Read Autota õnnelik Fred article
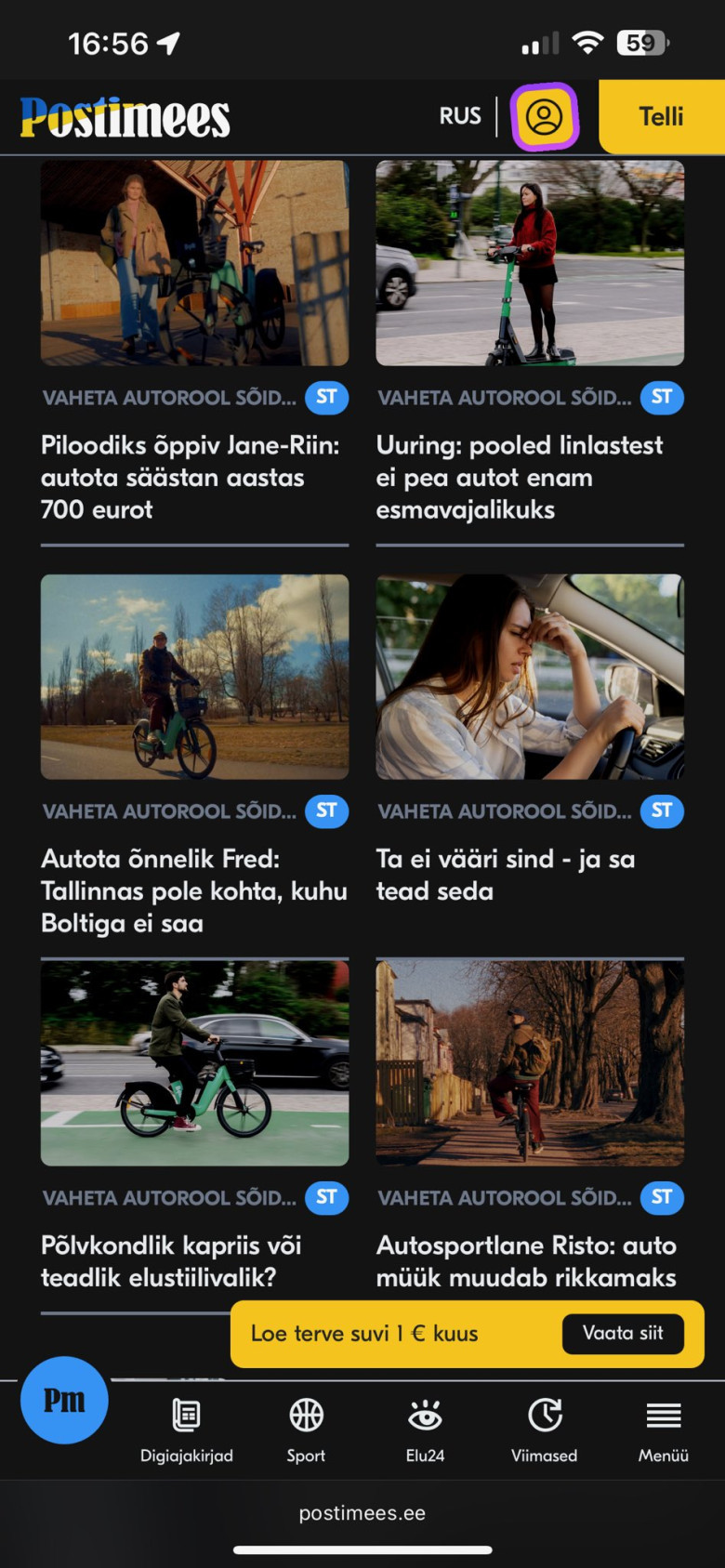Viewport: 725px width, 1568px height. pyautogui.click(x=193, y=890)
